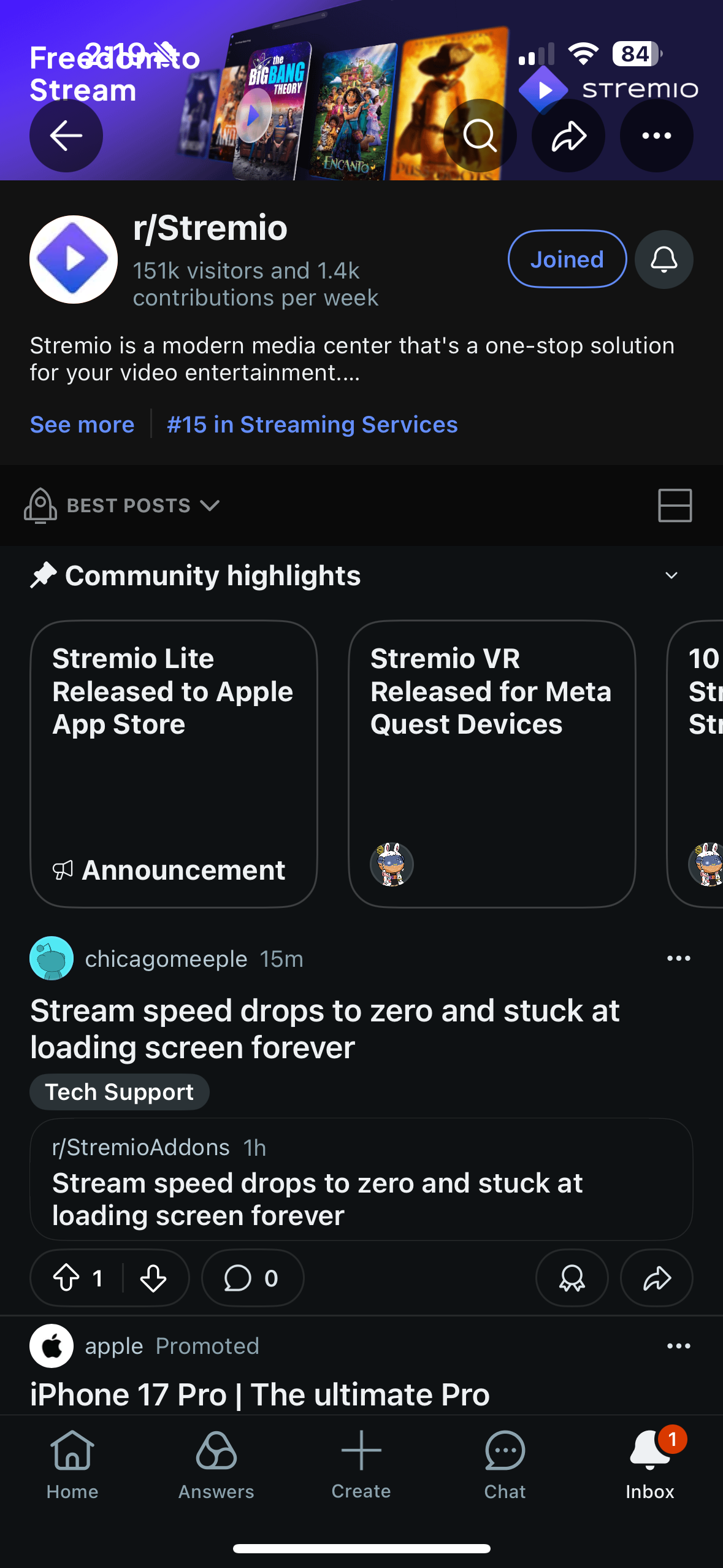Open comments on stream speed post
This screenshot has height=1568, width=723.
[x=253, y=1278]
